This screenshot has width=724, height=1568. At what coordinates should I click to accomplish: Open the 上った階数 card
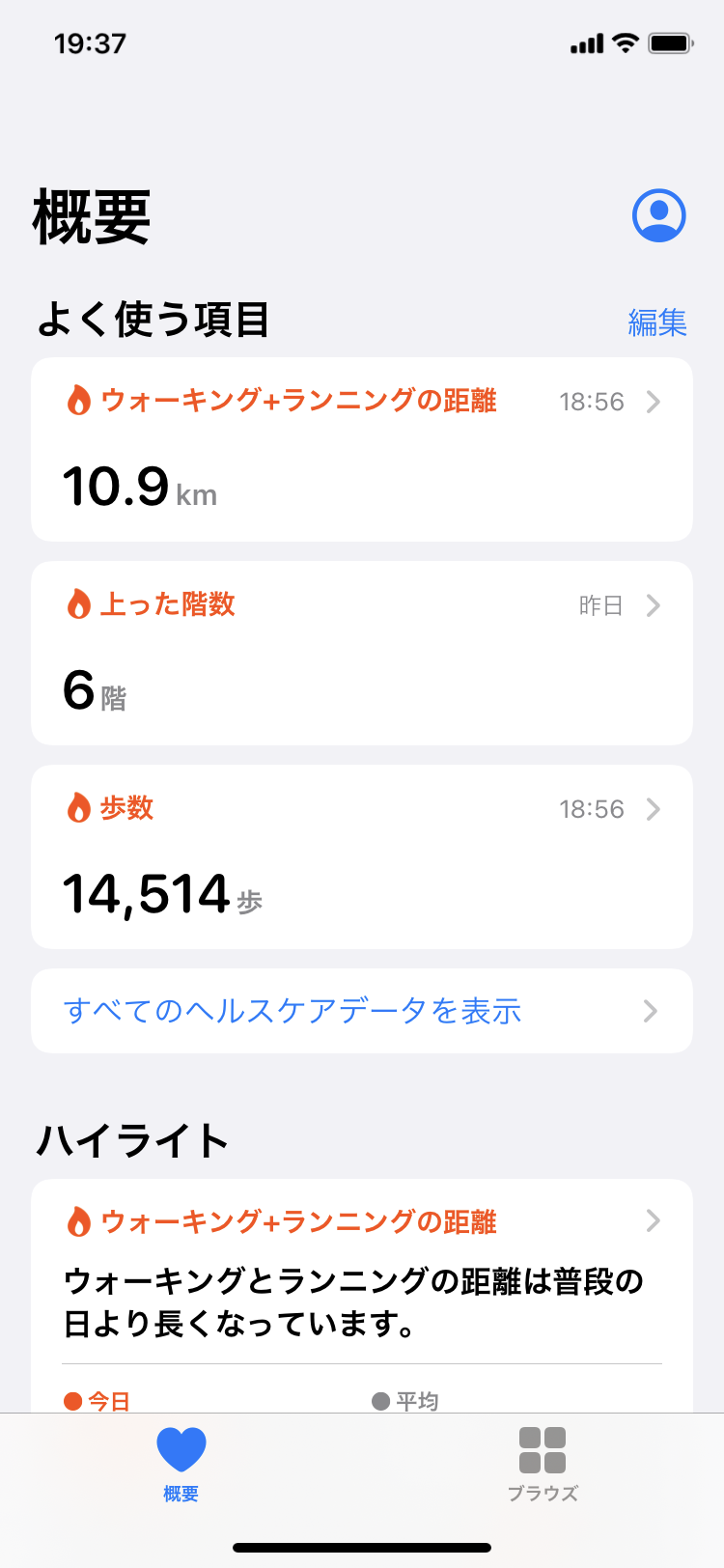(x=362, y=654)
